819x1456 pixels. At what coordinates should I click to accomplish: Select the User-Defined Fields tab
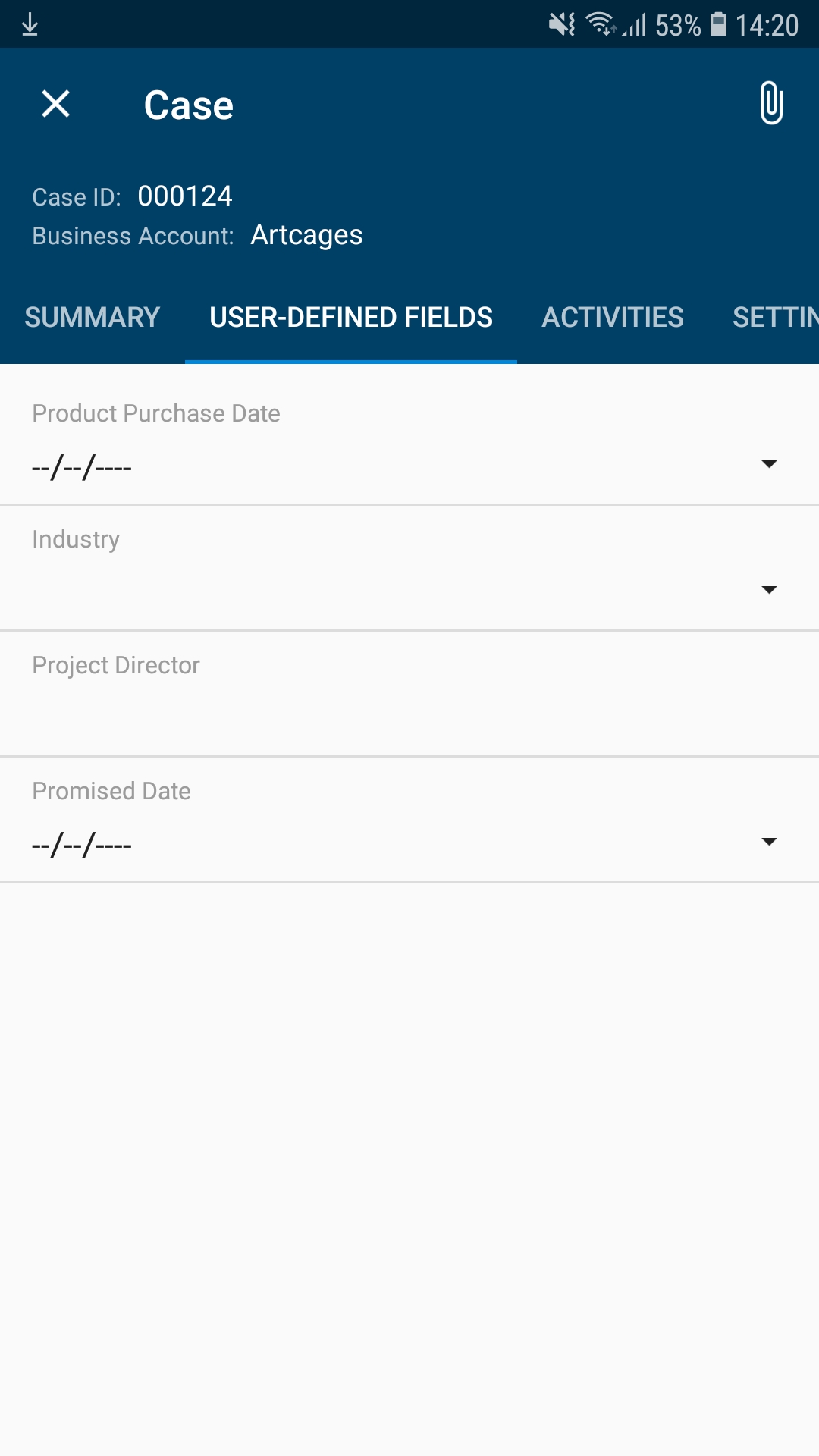[x=351, y=317]
